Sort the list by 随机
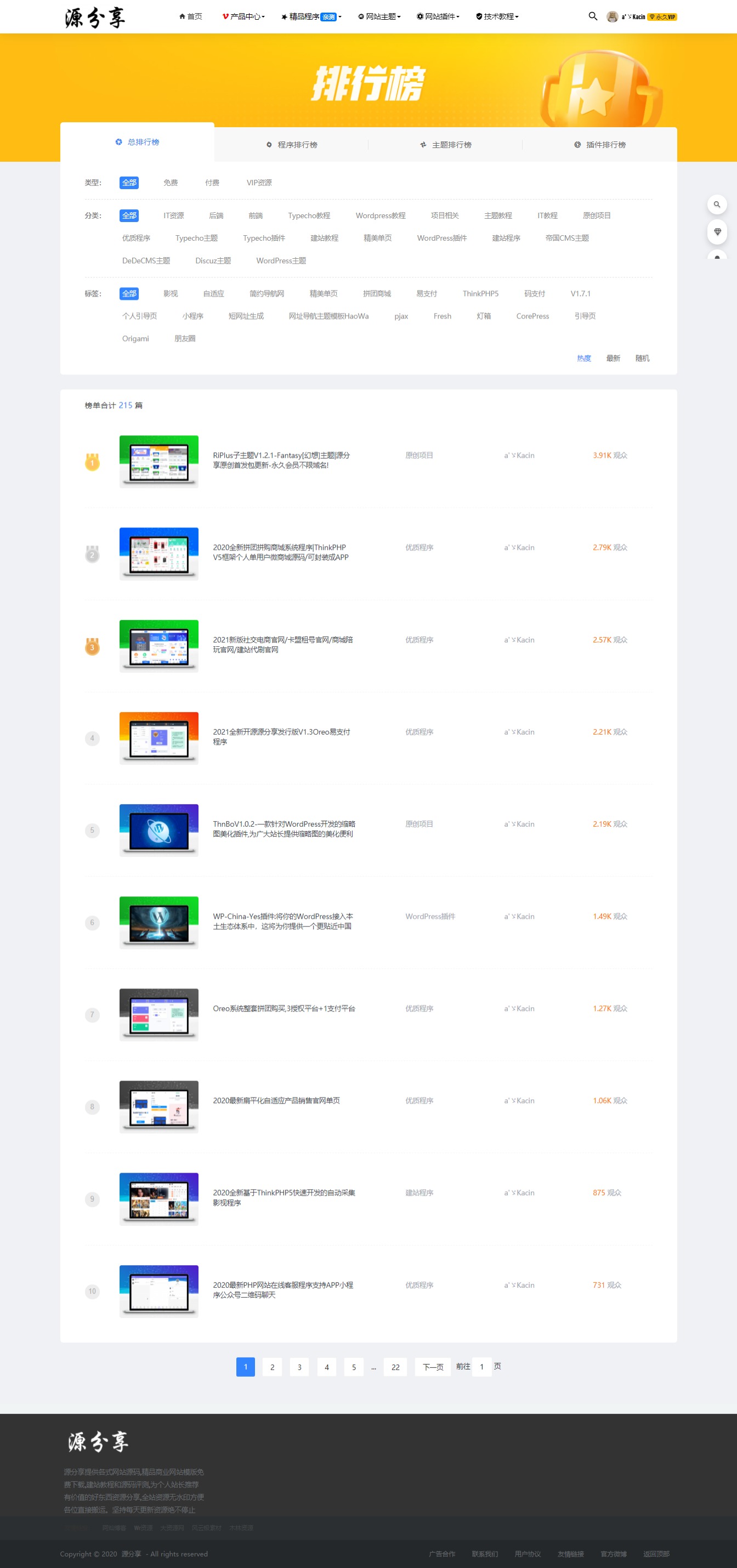 coord(642,358)
